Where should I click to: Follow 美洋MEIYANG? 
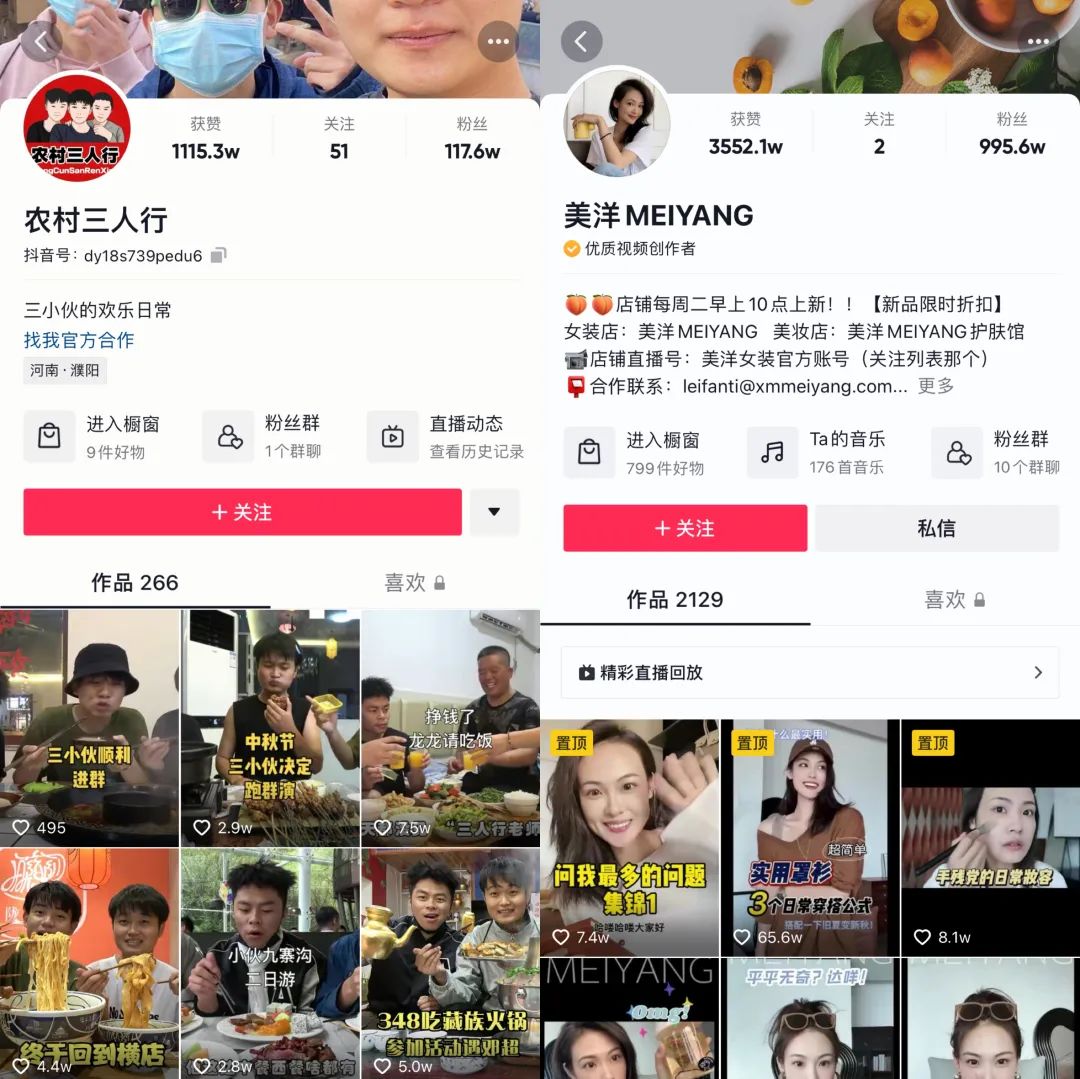click(x=685, y=528)
